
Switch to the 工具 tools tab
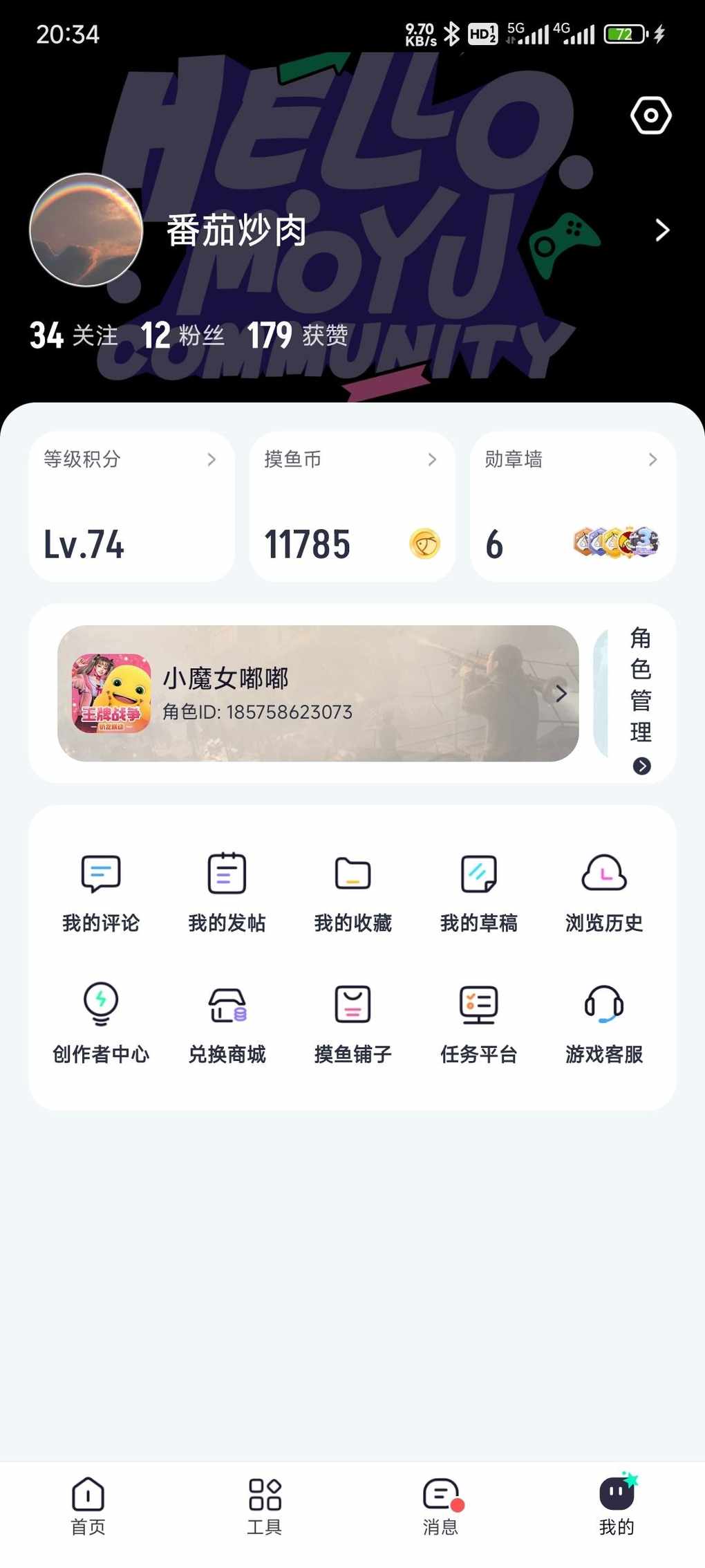265,1506
